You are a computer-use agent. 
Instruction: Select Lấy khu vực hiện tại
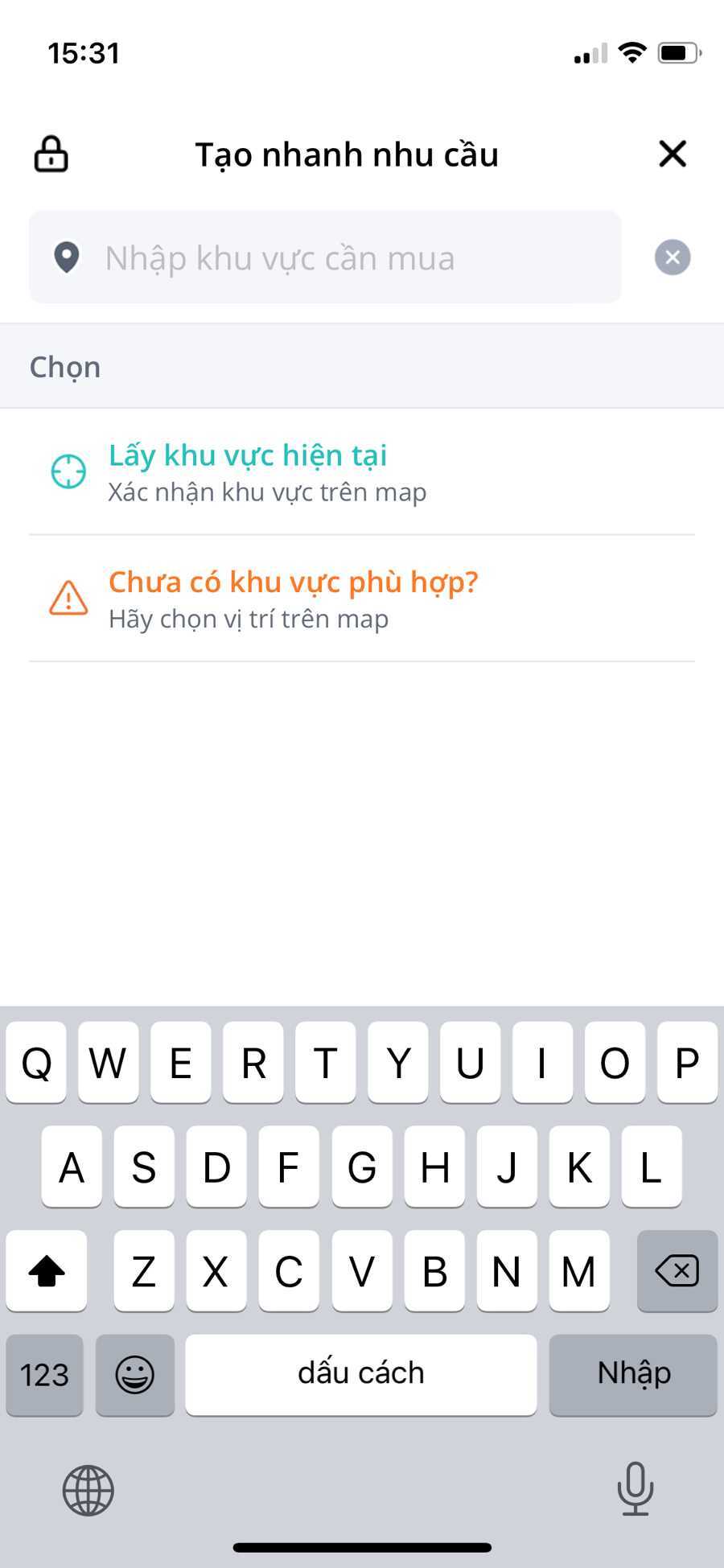[248, 471]
